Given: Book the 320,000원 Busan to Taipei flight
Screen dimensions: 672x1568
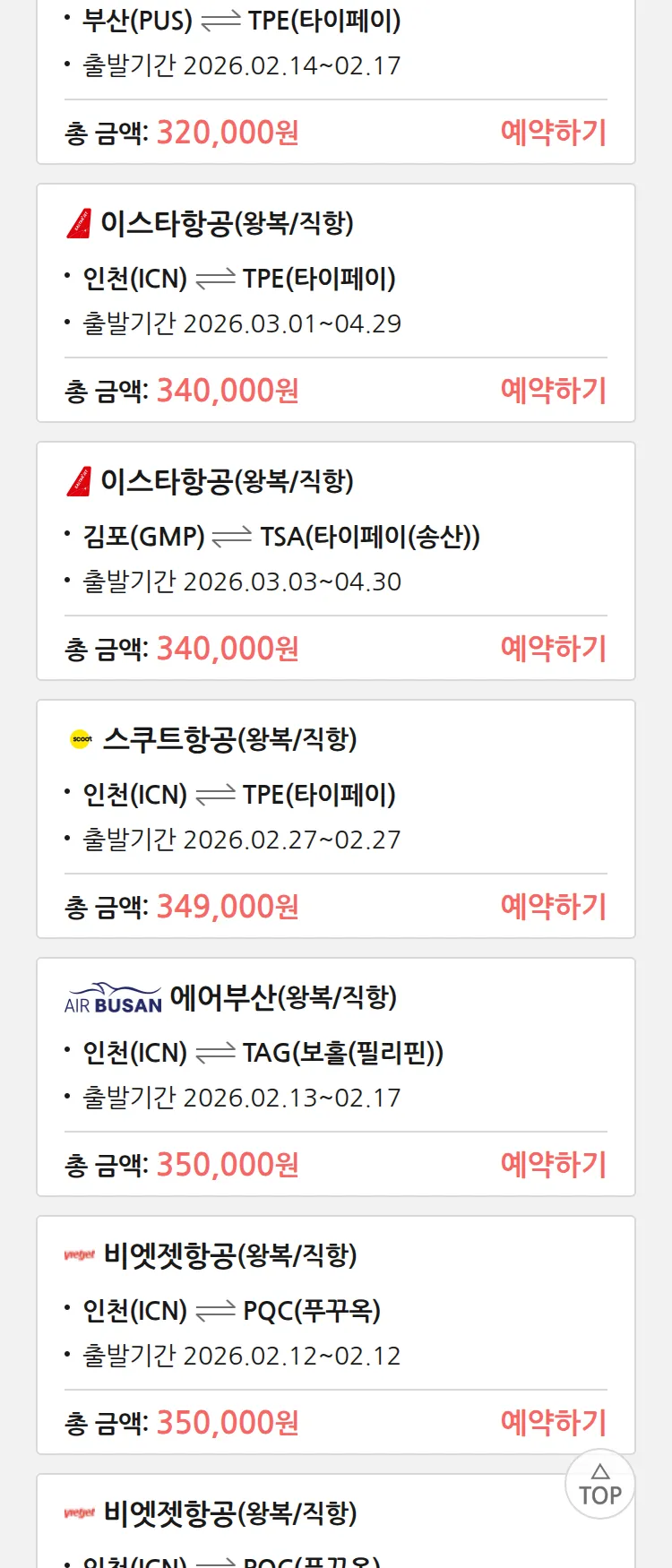Looking at the screenshot, I should 553,133.
